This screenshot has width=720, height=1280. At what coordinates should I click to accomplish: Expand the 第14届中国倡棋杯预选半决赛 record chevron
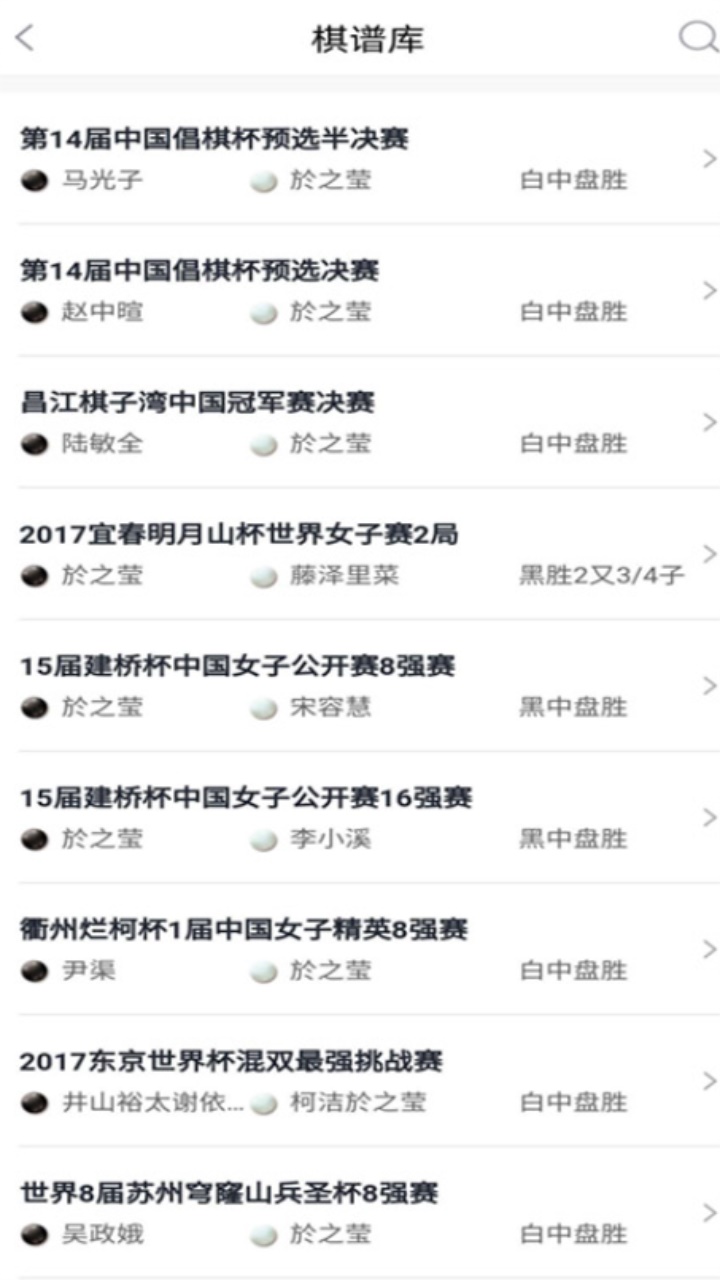709,158
